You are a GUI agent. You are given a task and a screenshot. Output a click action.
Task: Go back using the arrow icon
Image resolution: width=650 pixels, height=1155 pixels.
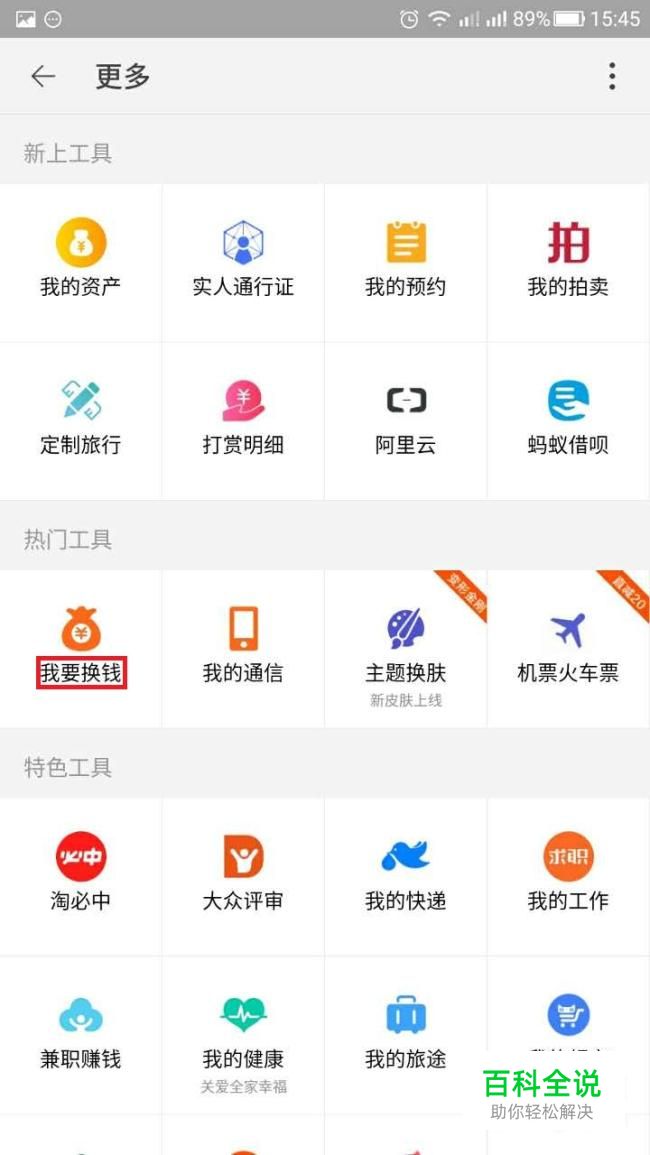(42, 76)
